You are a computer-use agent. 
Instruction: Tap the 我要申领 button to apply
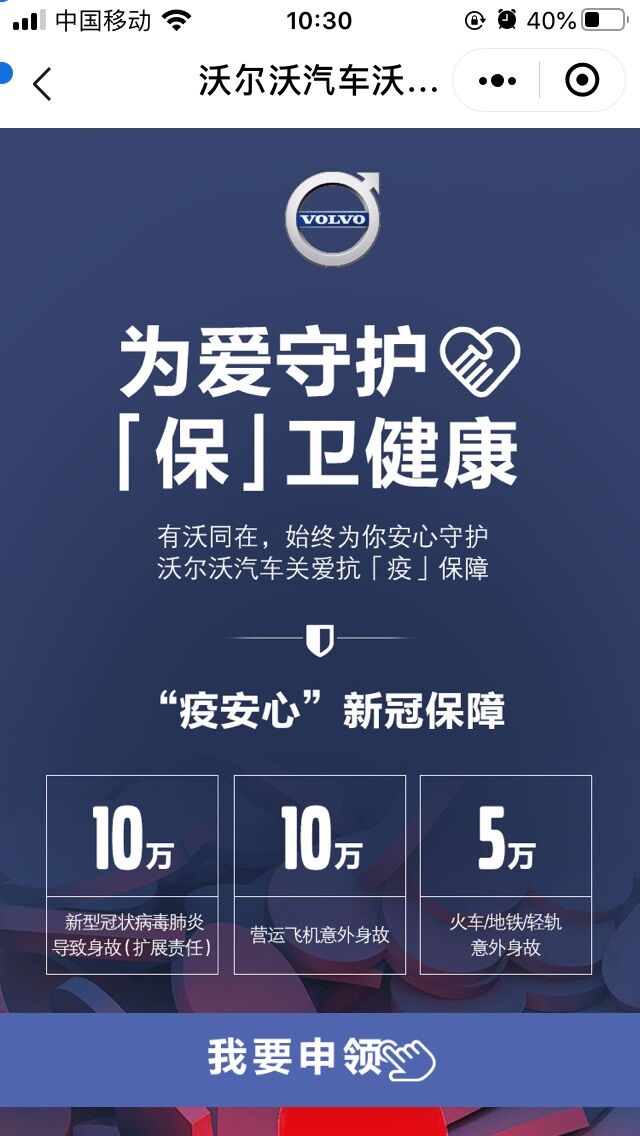coord(320,1058)
